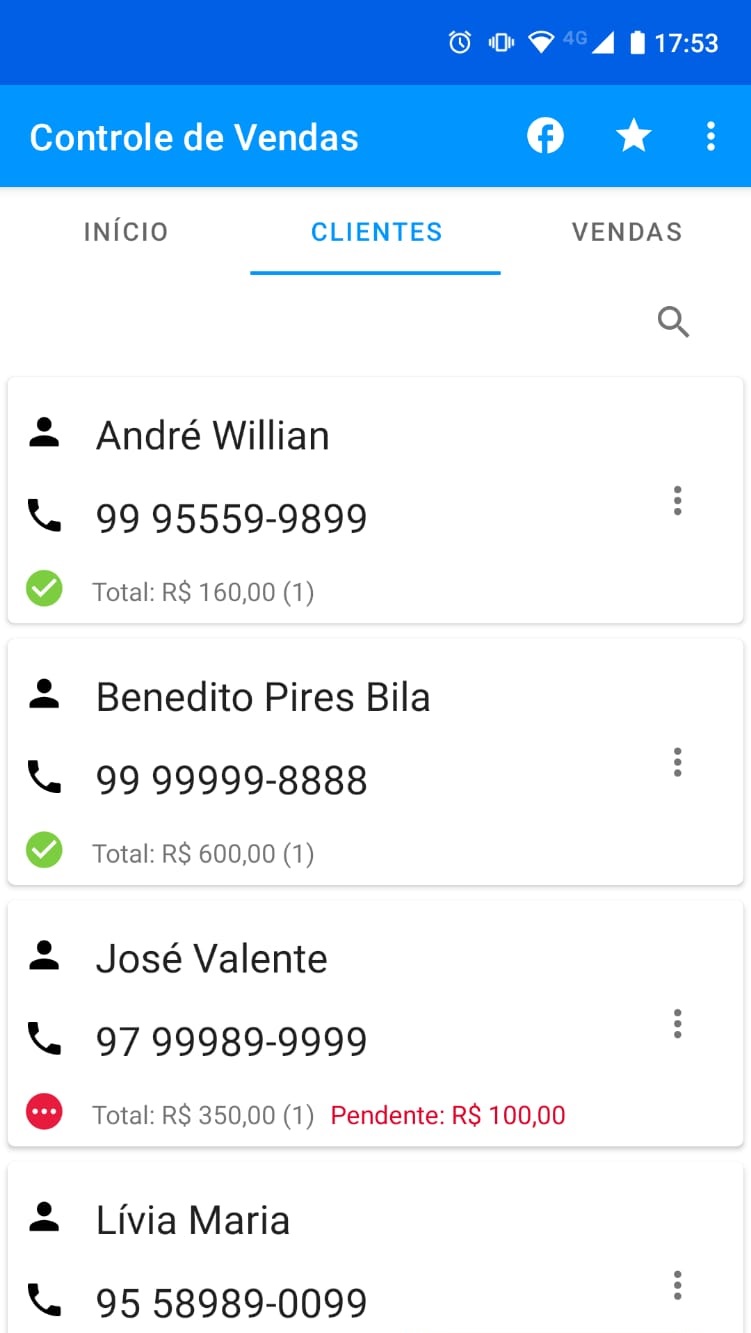Show more options for Benedito Pires Bila
Image resolution: width=751 pixels, height=1333 pixels.
(677, 762)
